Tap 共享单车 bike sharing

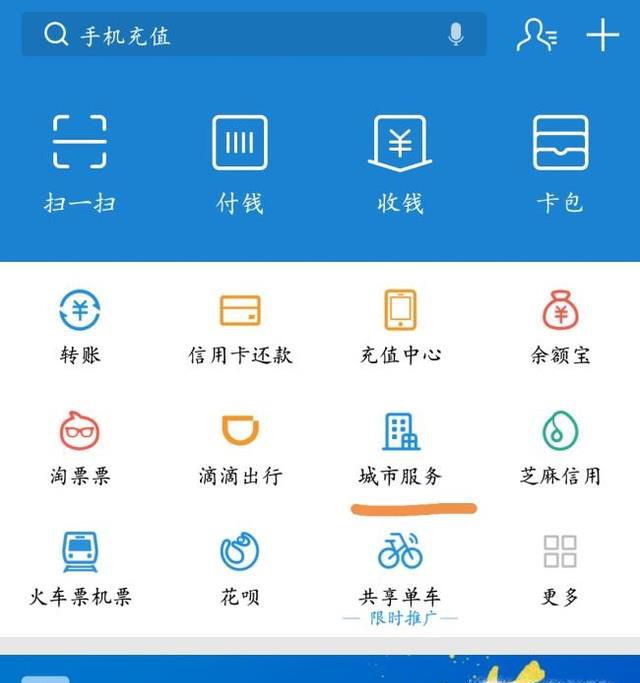click(x=400, y=568)
